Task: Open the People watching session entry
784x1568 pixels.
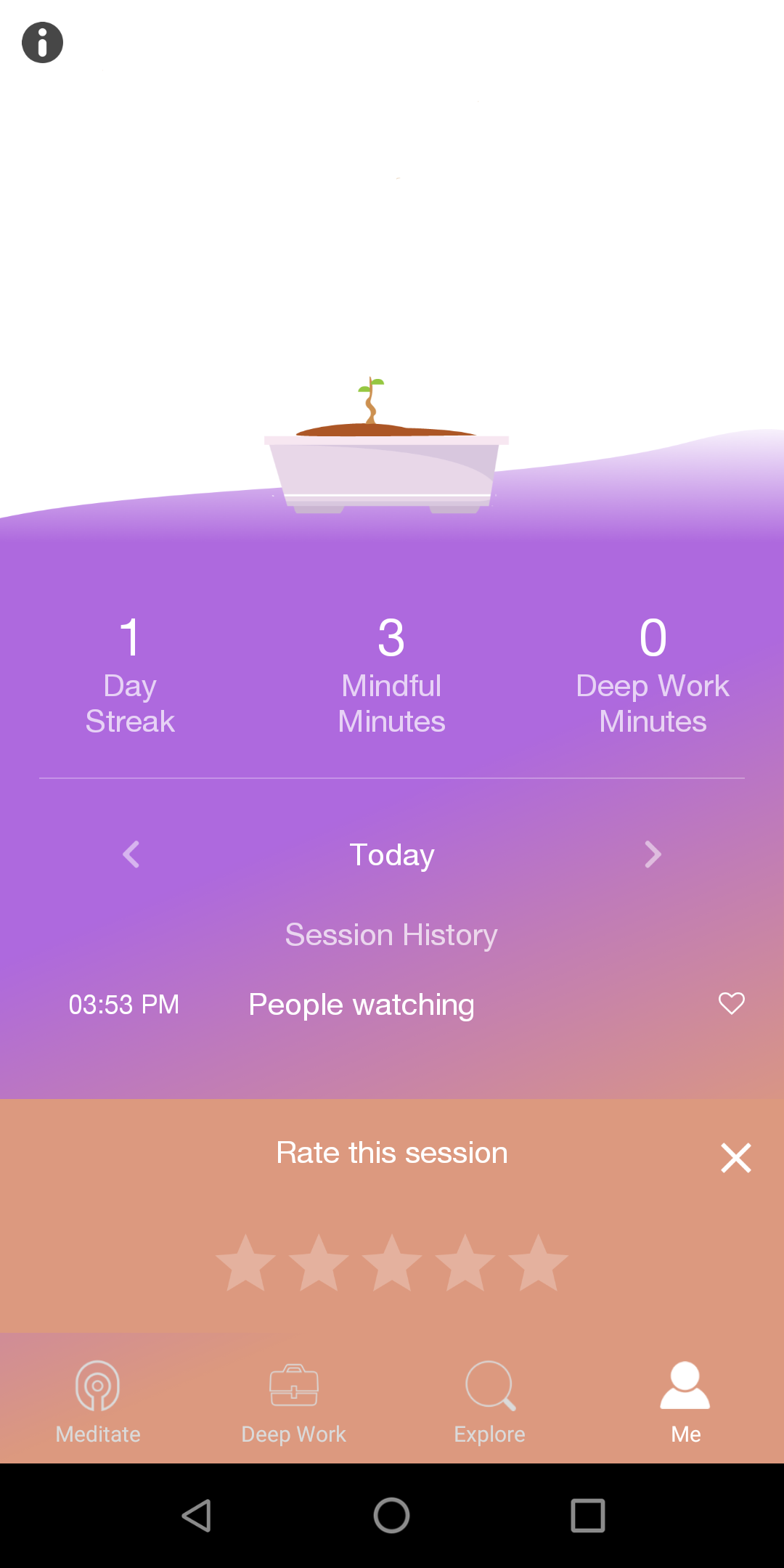Action: pos(361,1005)
